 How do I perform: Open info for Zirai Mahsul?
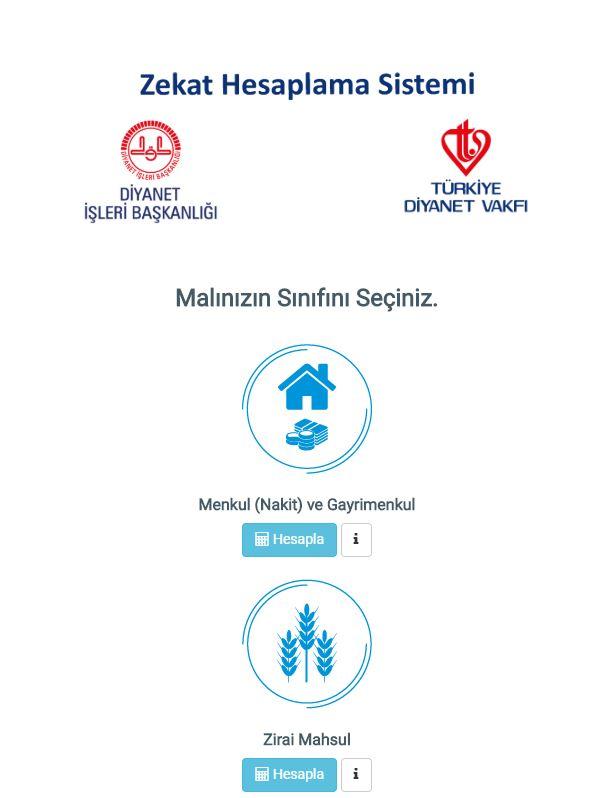356,774
